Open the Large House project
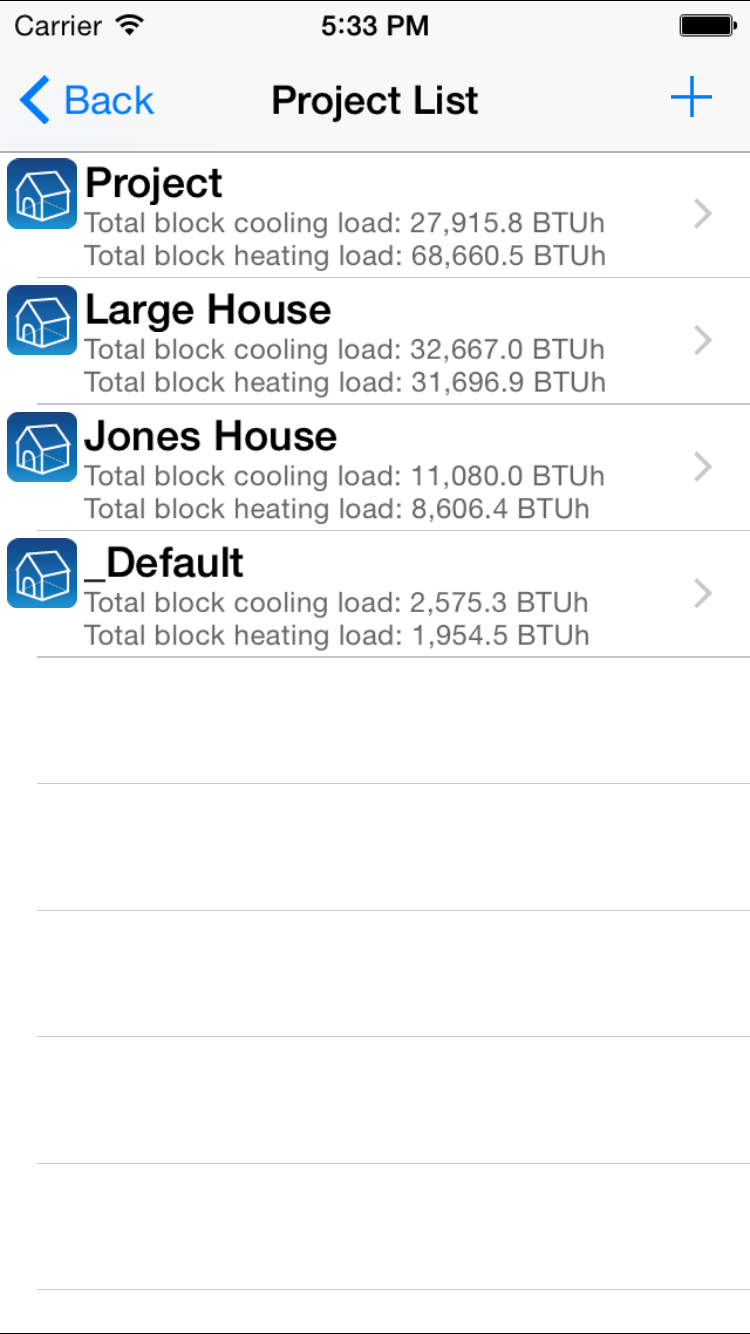 pos(375,342)
